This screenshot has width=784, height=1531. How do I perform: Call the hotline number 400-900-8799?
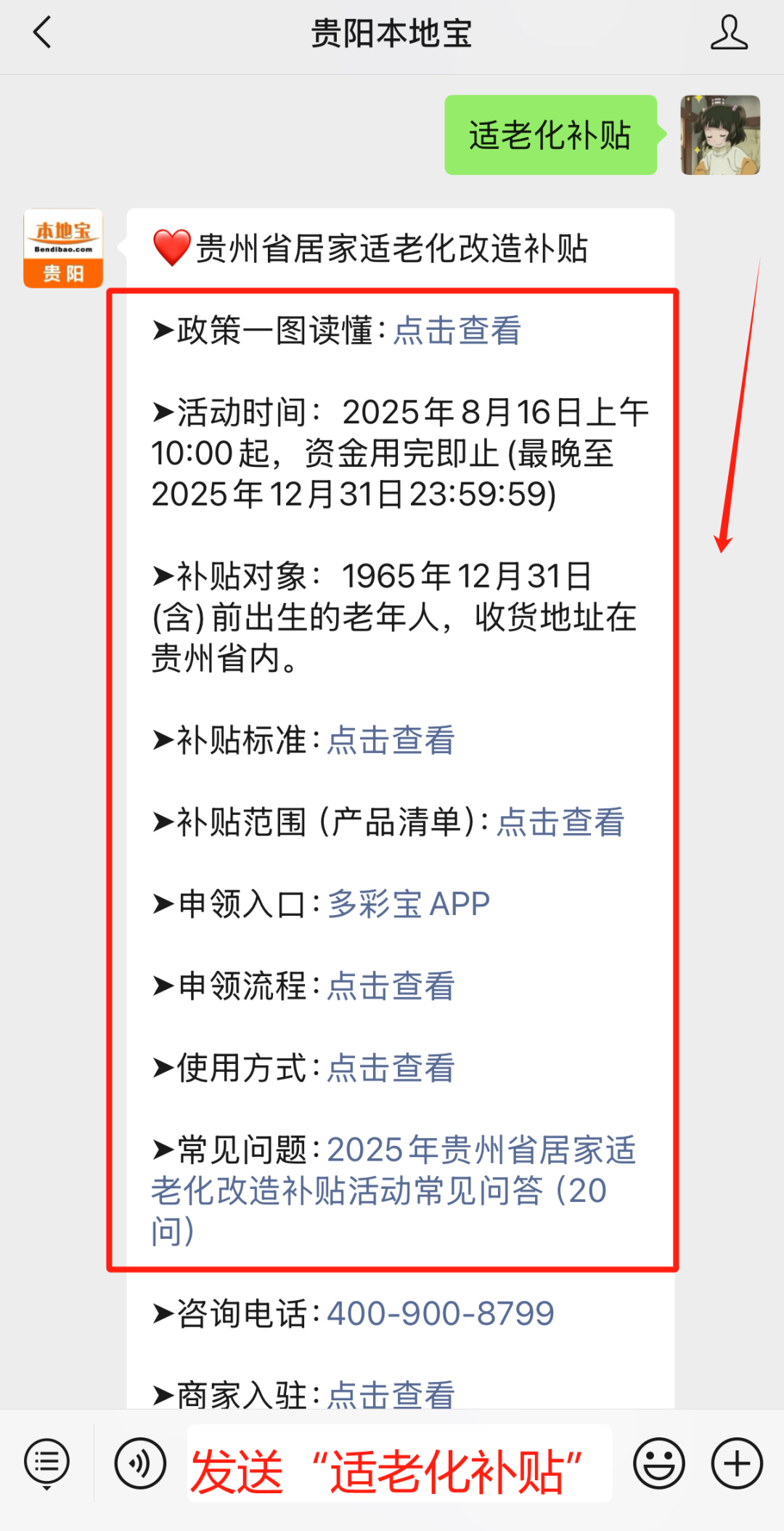[x=441, y=1314]
